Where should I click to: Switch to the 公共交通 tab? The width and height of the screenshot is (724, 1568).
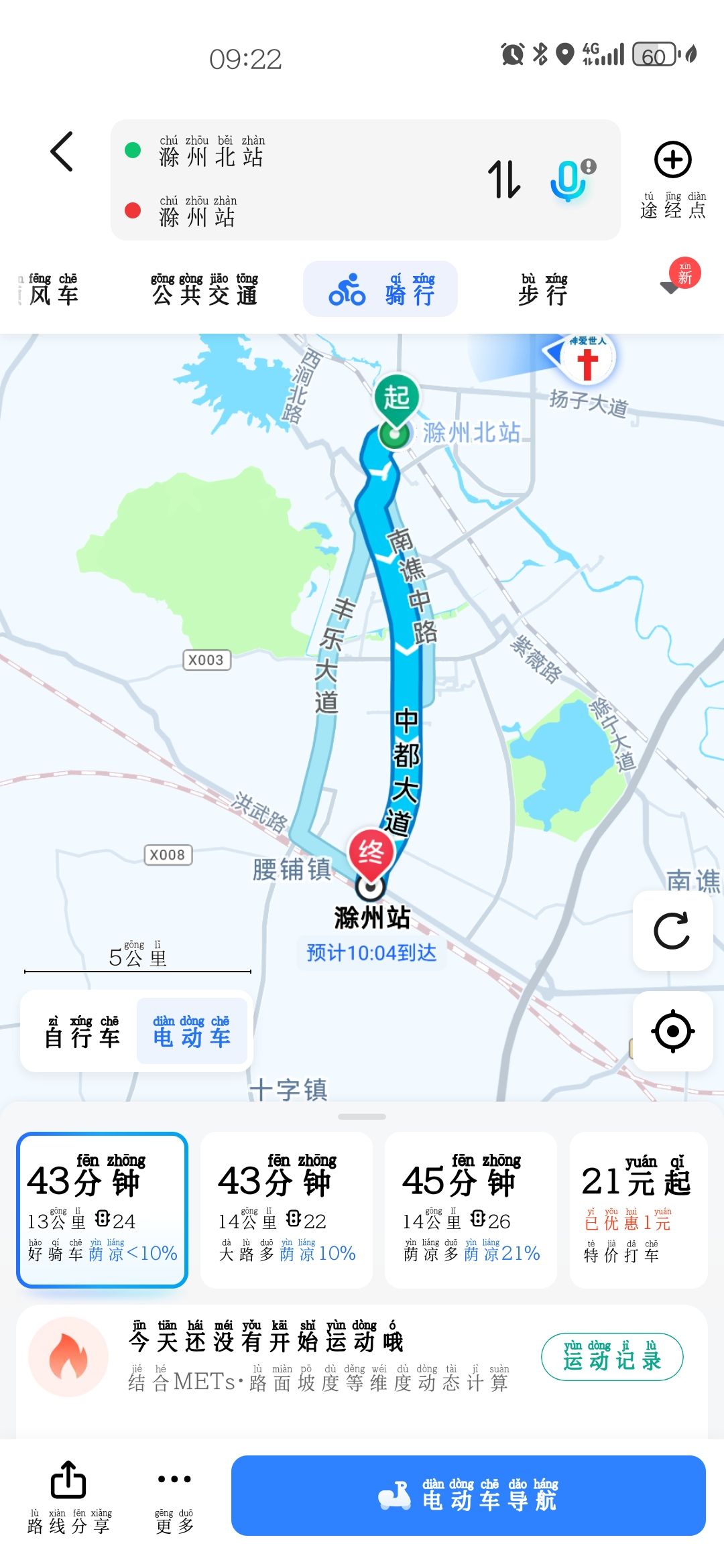[x=204, y=289]
